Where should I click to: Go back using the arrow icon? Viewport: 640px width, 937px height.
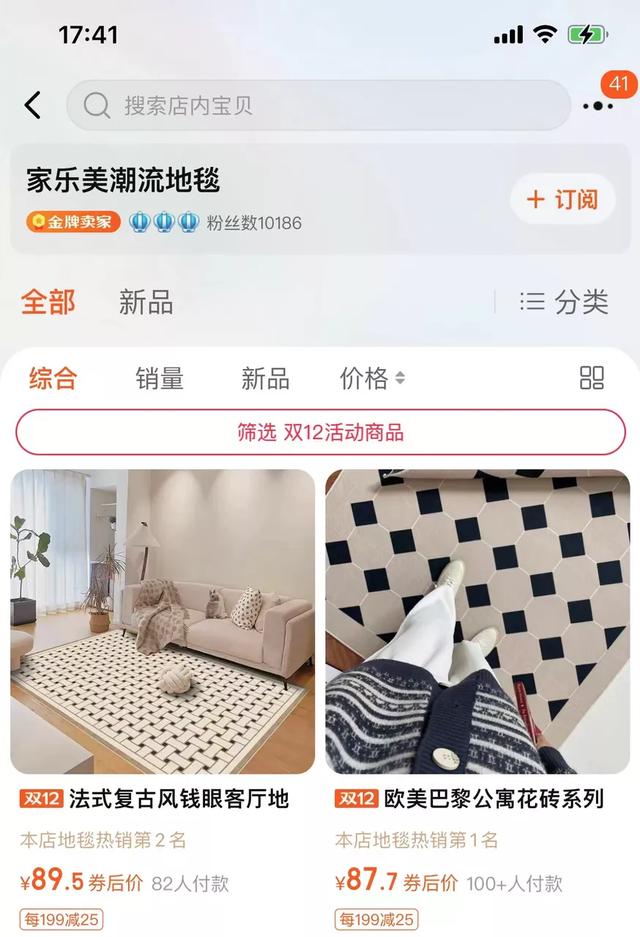[33, 105]
